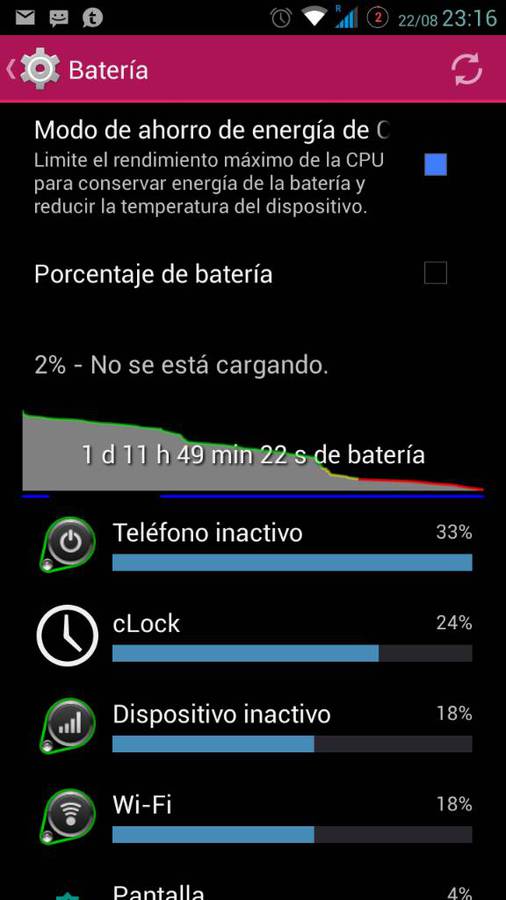This screenshot has width=506, height=900.
Task: Select Dispositivo inactivo usage entry
Action: (x=253, y=726)
